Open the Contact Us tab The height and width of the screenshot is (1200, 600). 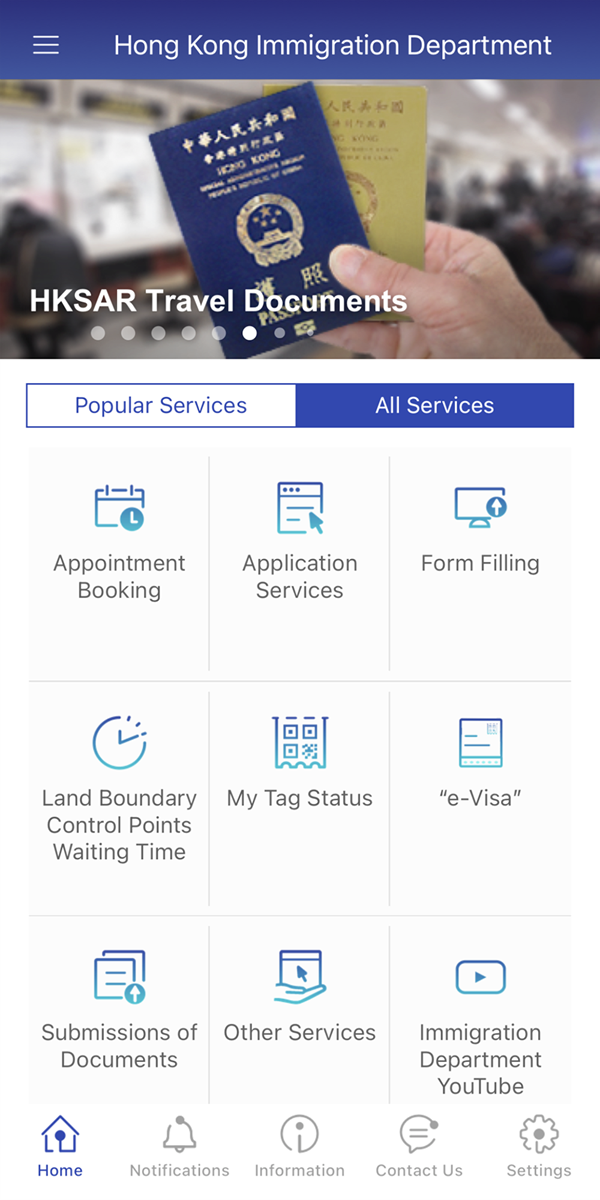(419, 1147)
